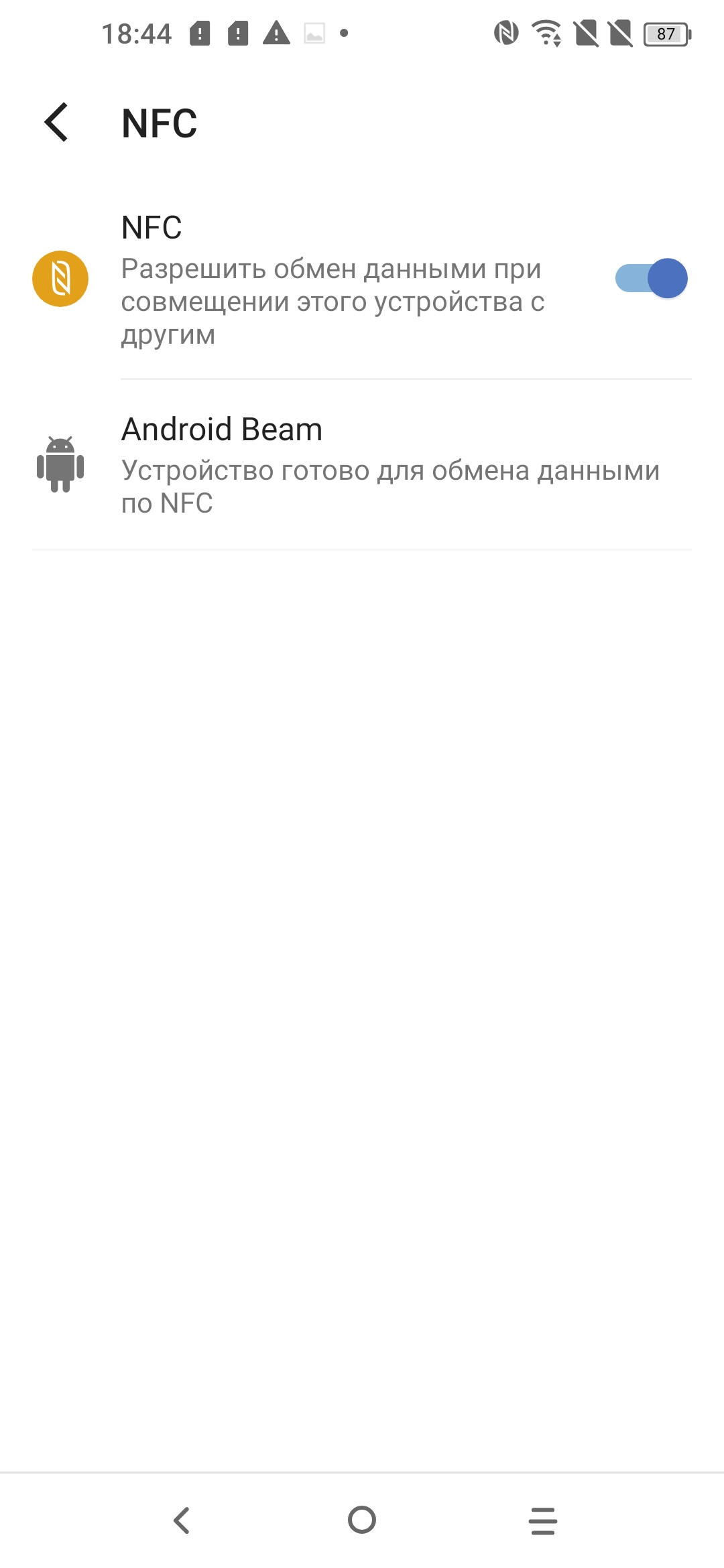Open the recent apps menu
724x1568 pixels.
point(542,1520)
